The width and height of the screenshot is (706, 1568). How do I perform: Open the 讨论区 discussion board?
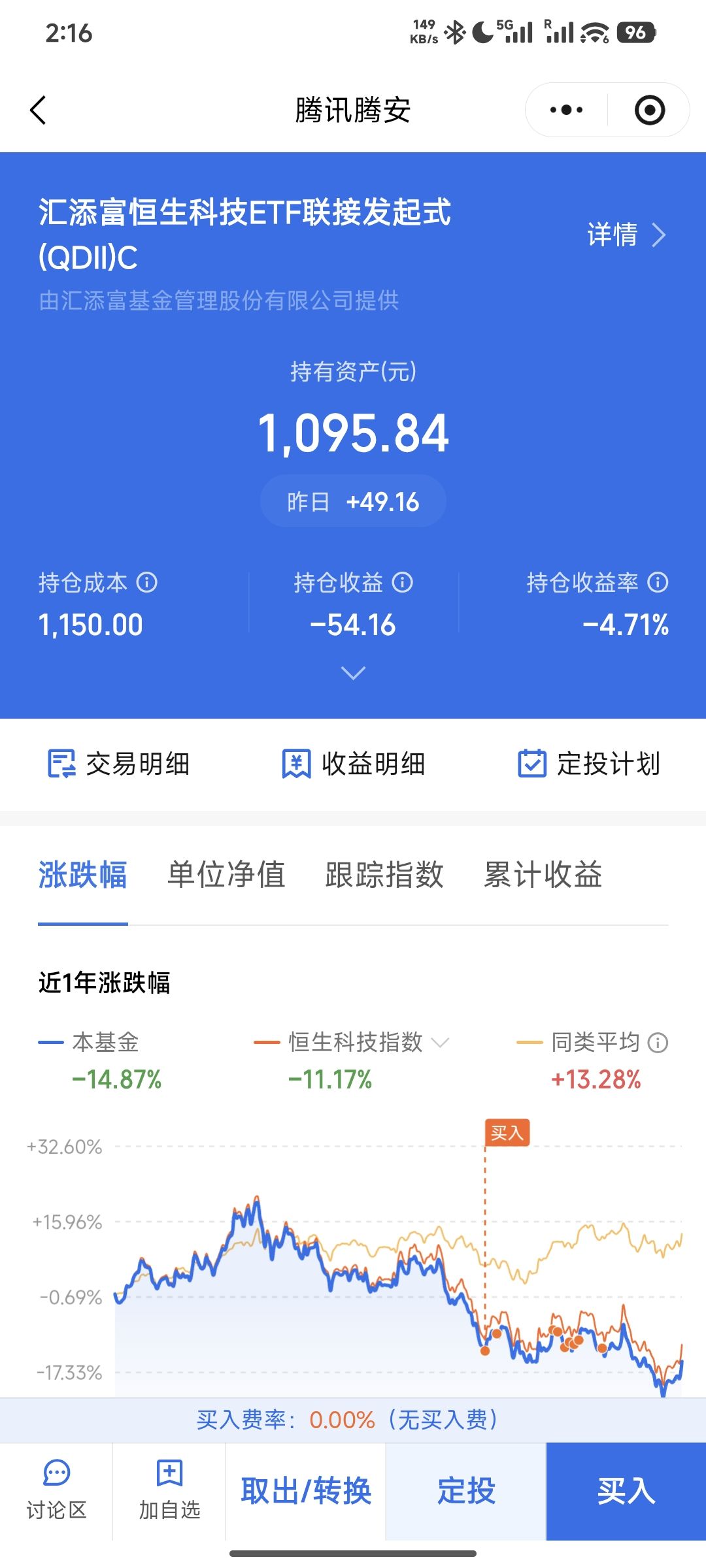pos(56,1491)
